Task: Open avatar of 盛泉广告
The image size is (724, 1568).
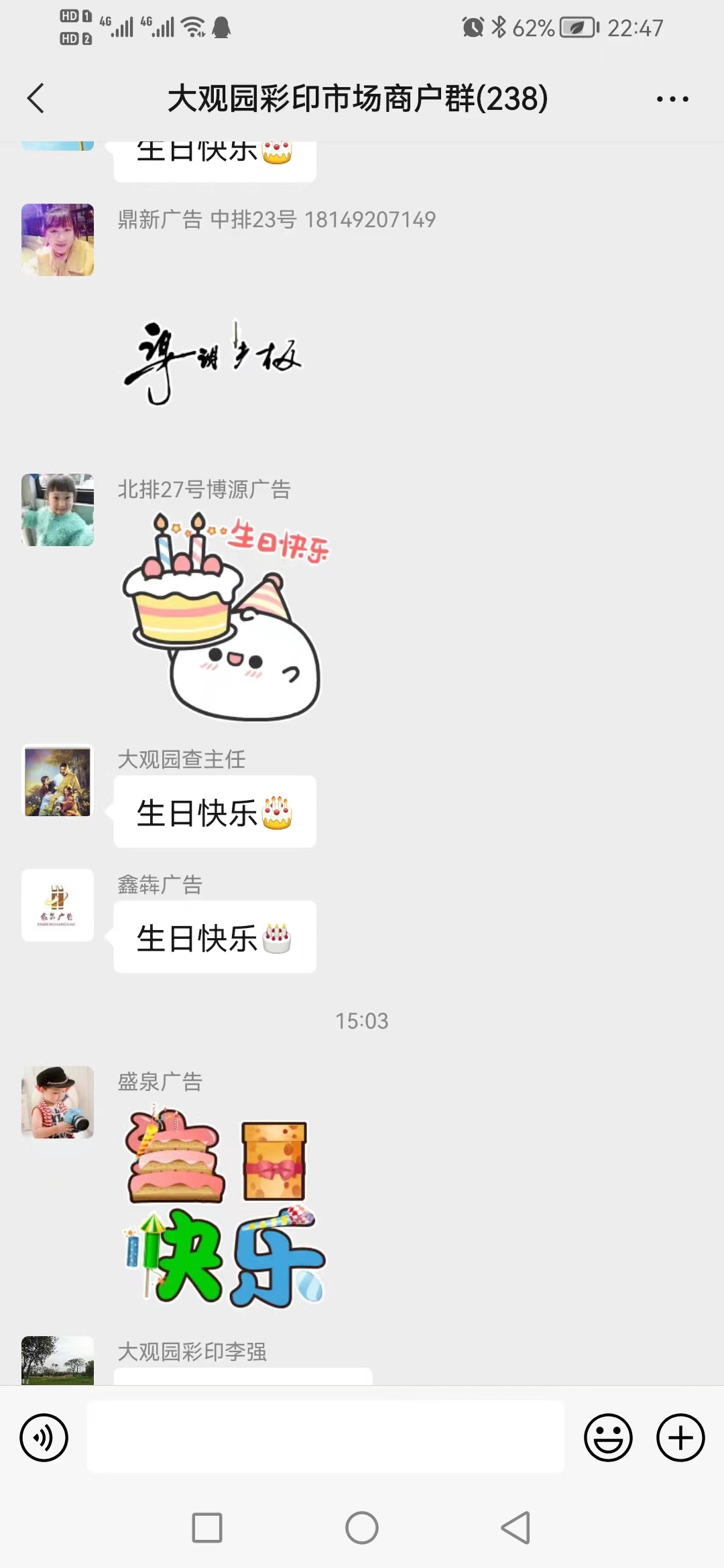Action: 58,1102
